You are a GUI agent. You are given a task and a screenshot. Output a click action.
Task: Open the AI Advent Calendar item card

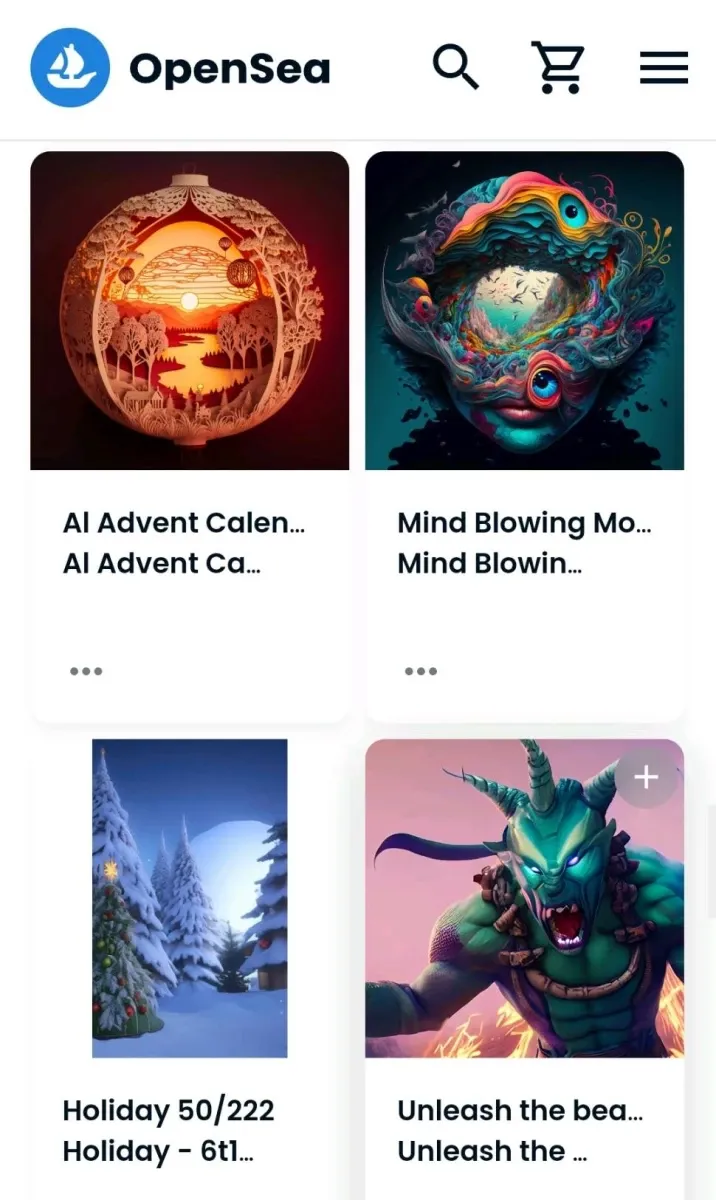[x=190, y=436]
